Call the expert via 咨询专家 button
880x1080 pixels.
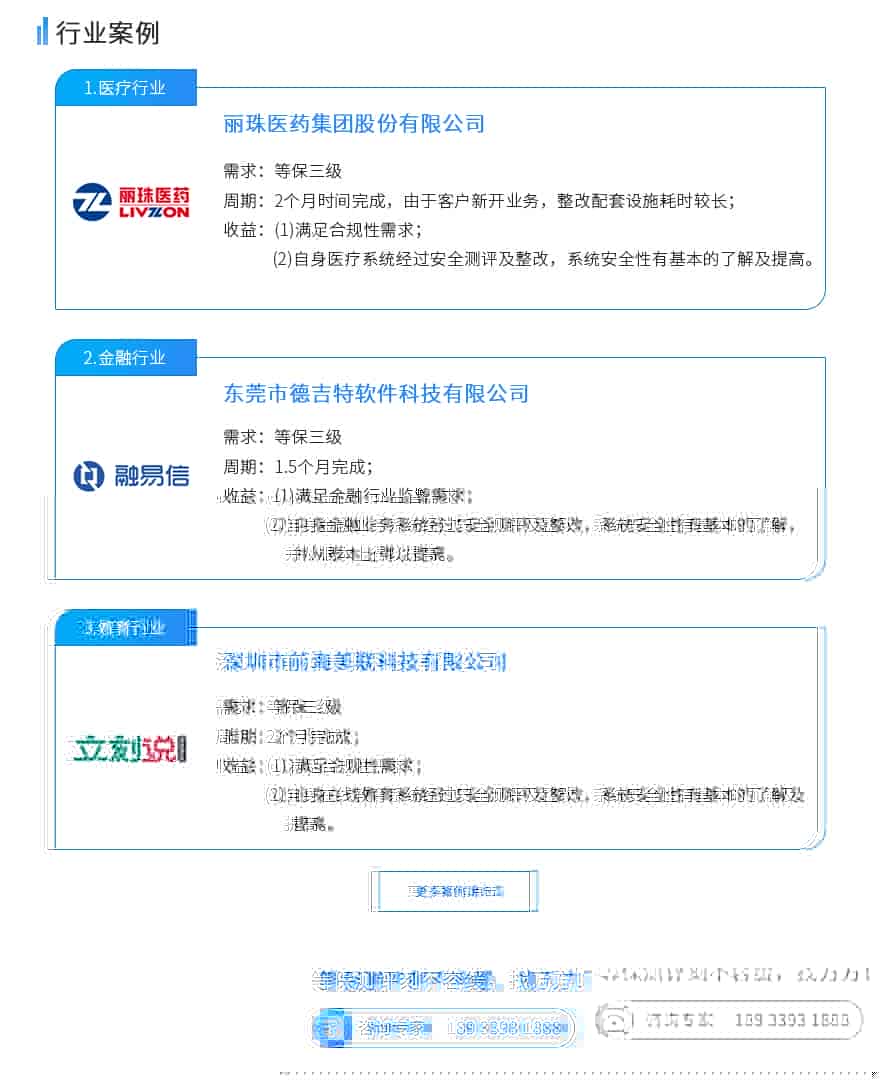pos(446,1027)
